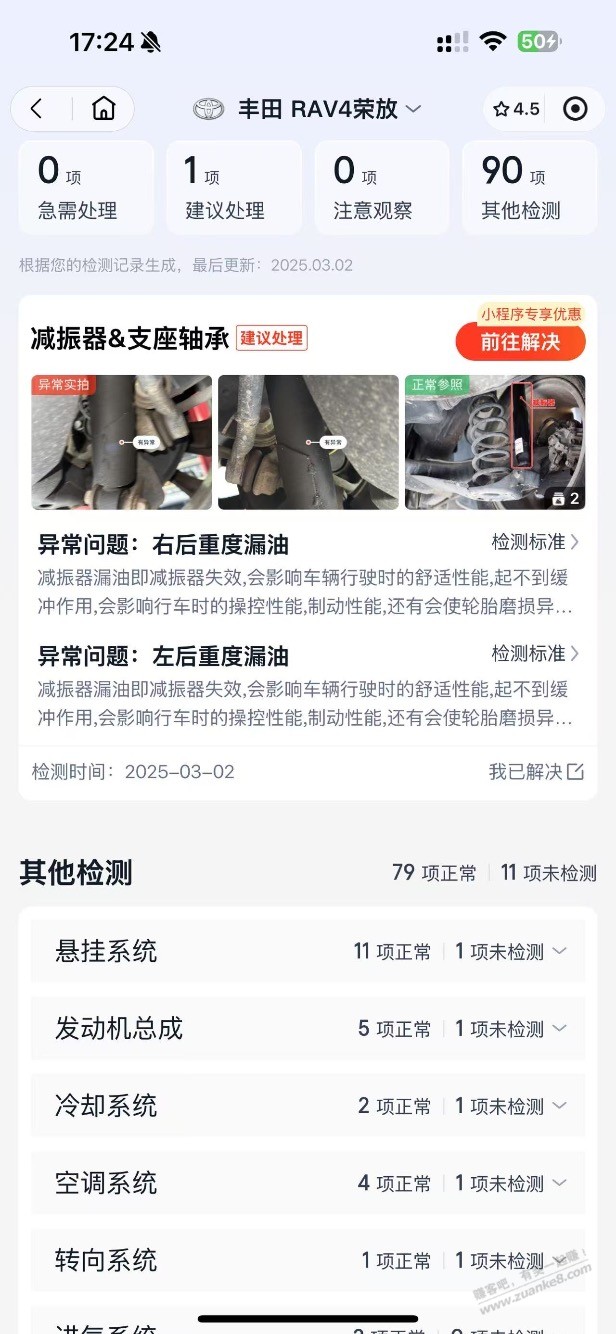
Task: Open the first 异常实拍 shock absorber photo
Action: [121, 442]
